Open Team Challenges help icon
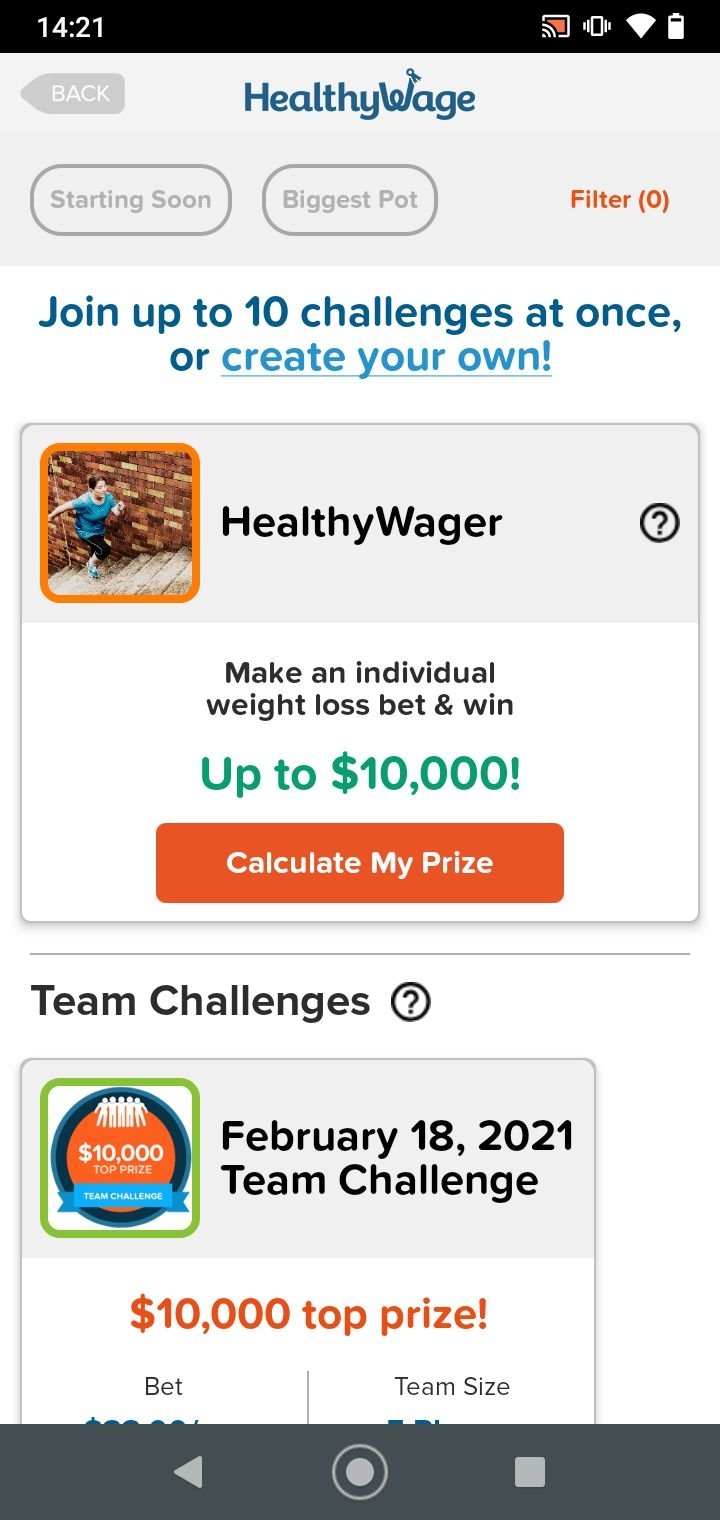The image size is (720, 1520). point(411,1002)
